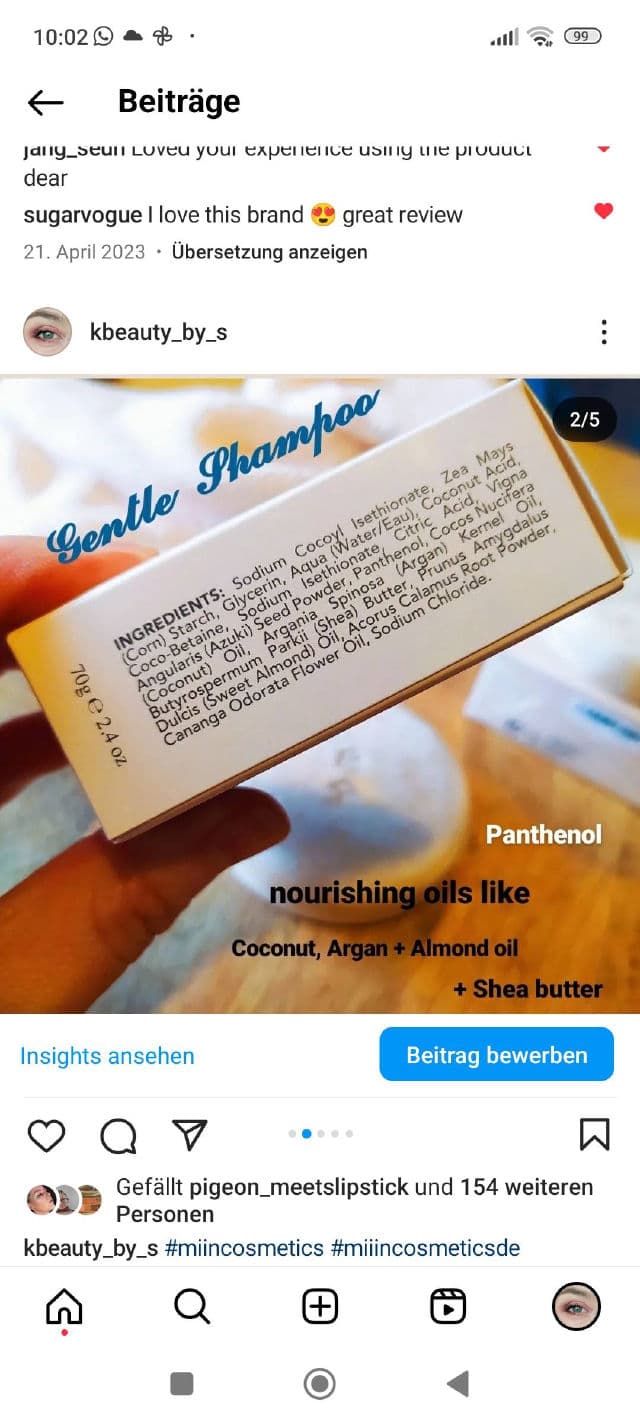Image resolution: width=640 pixels, height=1422 pixels.
Task: Go back using the top arrow
Action: (45, 102)
